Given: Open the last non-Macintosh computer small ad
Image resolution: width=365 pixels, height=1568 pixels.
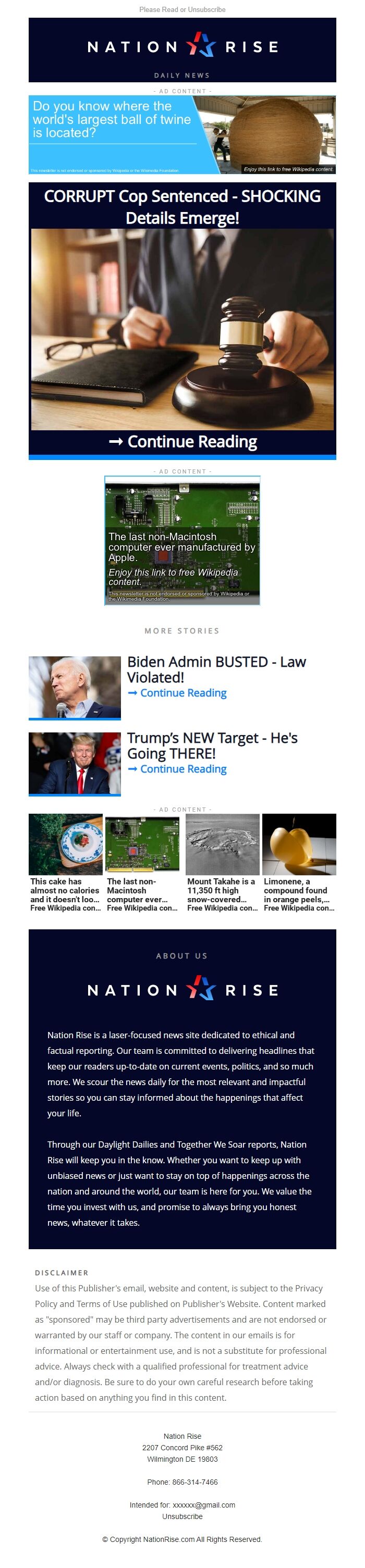Looking at the screenshot, I should [x=142, y=862].
